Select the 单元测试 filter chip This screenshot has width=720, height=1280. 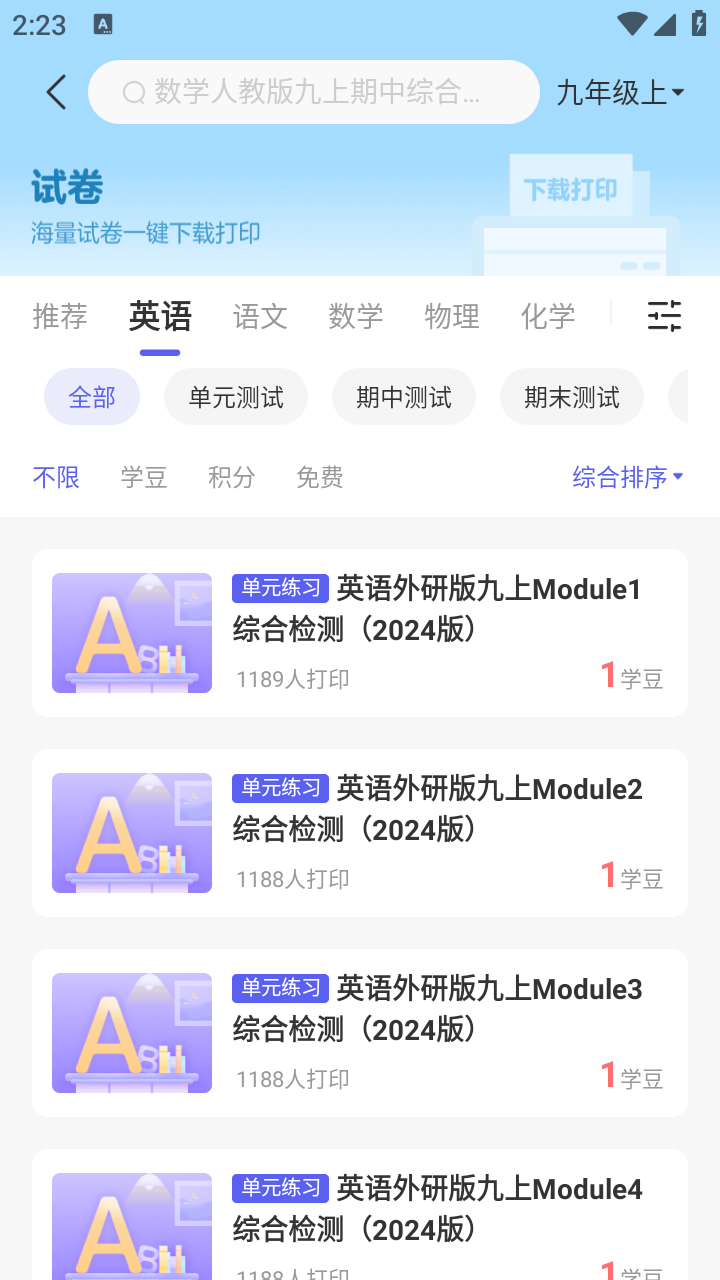pos(236,397)
